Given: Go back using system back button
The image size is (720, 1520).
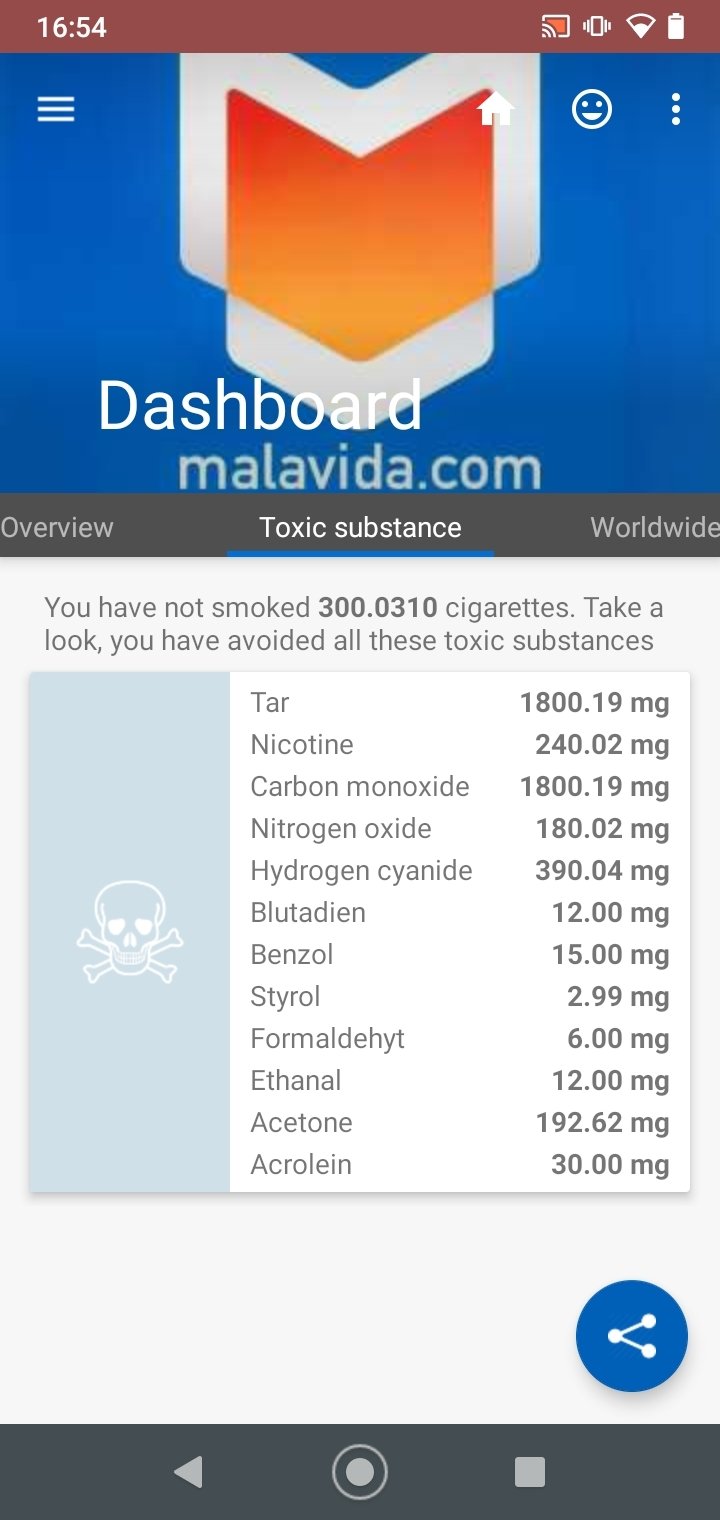Looking at the screenshot, I should [x=188, y=1472].
